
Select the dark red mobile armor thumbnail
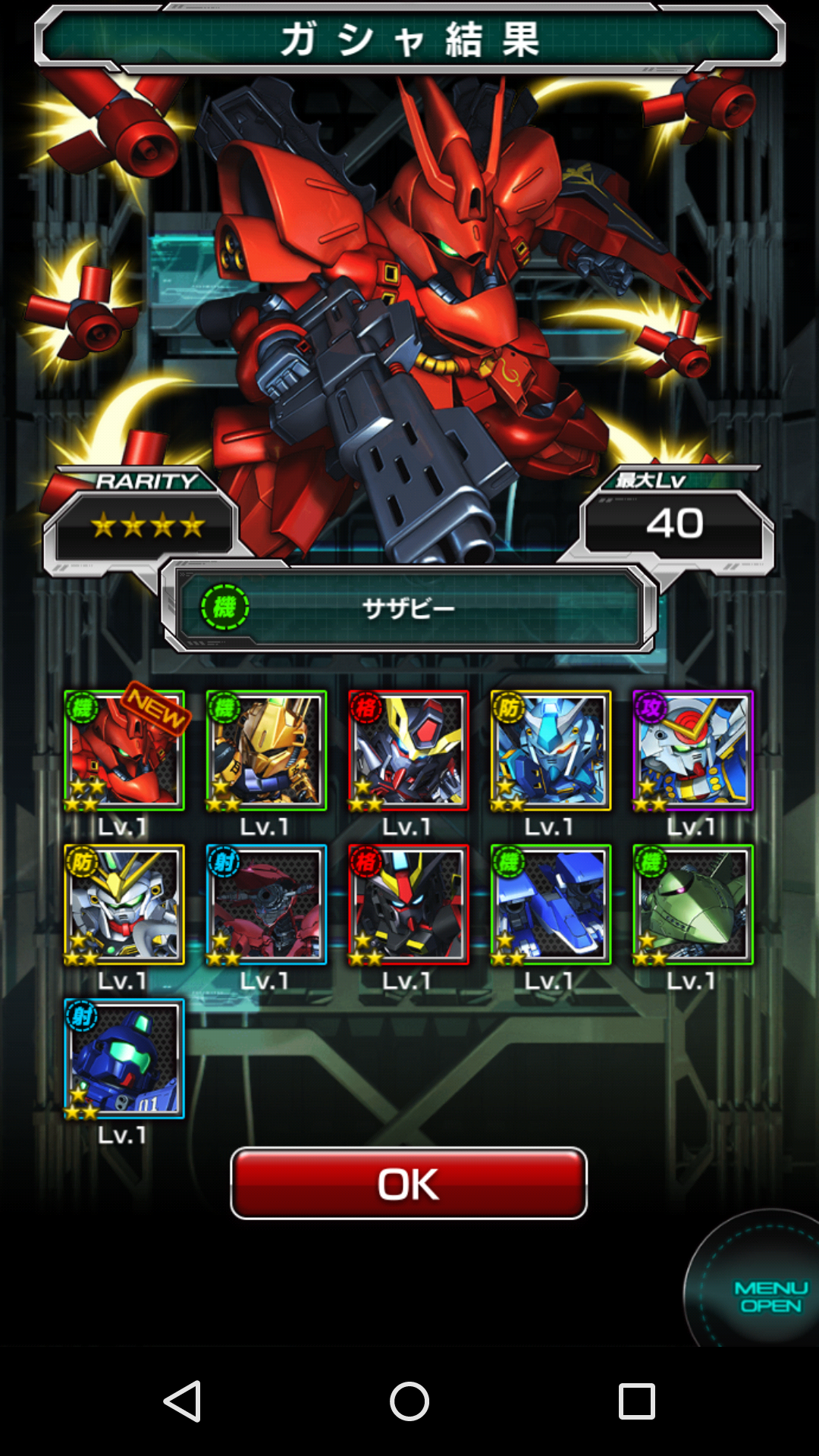tap(266, 904)
